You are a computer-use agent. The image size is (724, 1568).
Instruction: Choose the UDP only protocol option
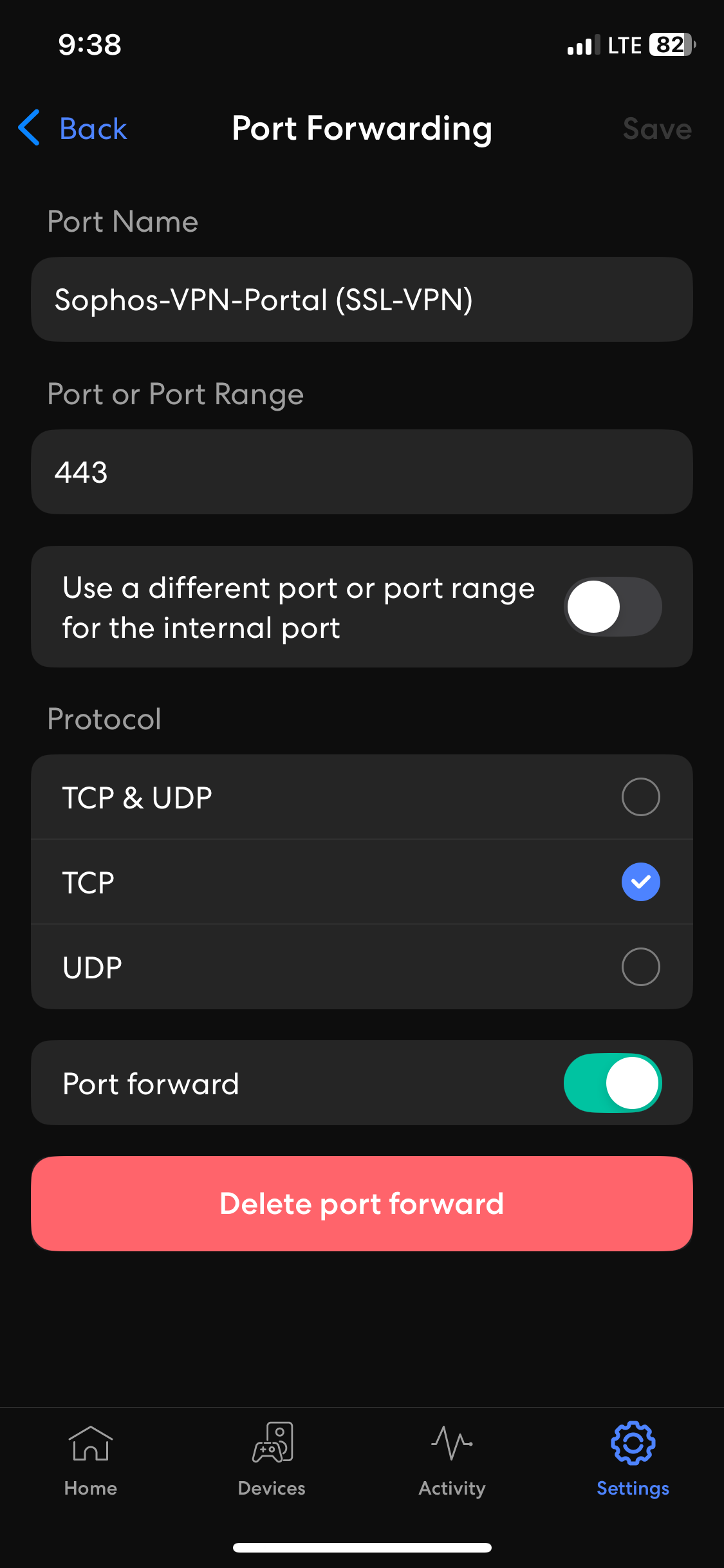click(362, 967)
